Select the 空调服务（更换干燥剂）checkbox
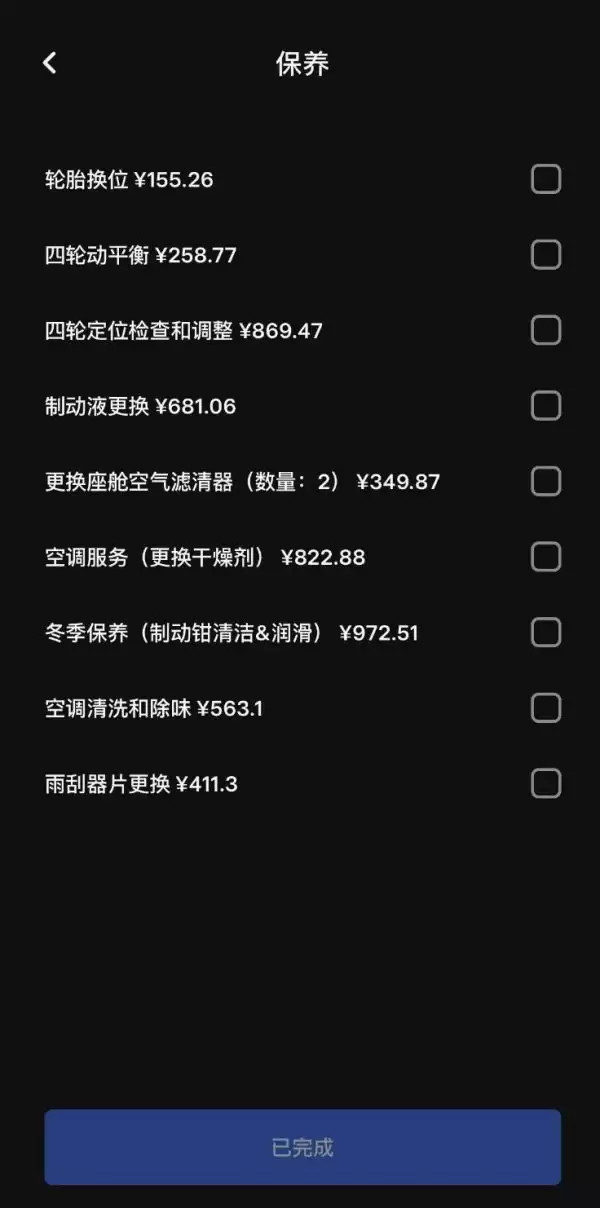The width and height of the screenshot is (600, 1208). 545,557
